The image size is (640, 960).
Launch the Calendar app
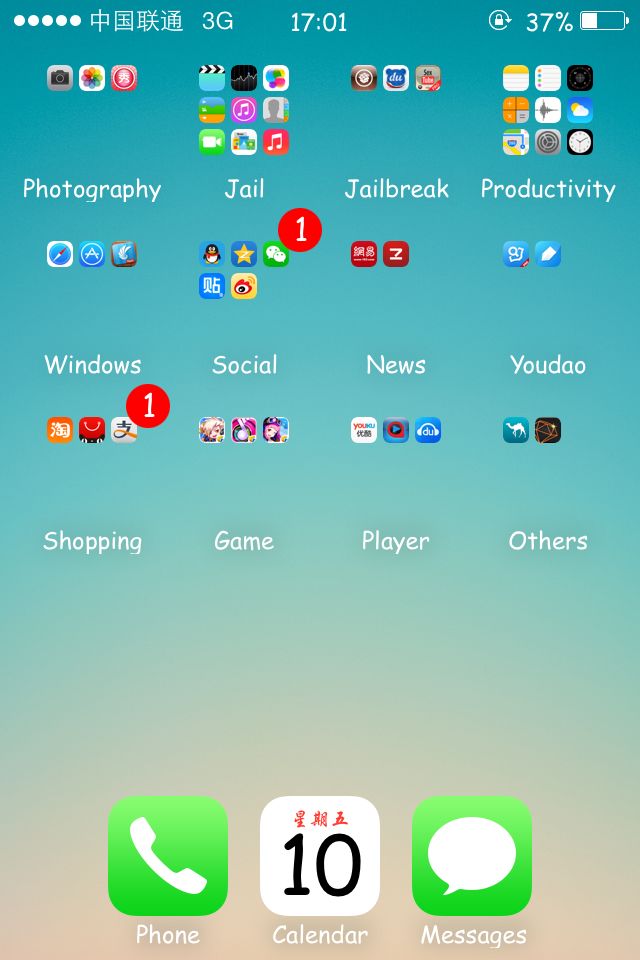(x=320, y=856)
